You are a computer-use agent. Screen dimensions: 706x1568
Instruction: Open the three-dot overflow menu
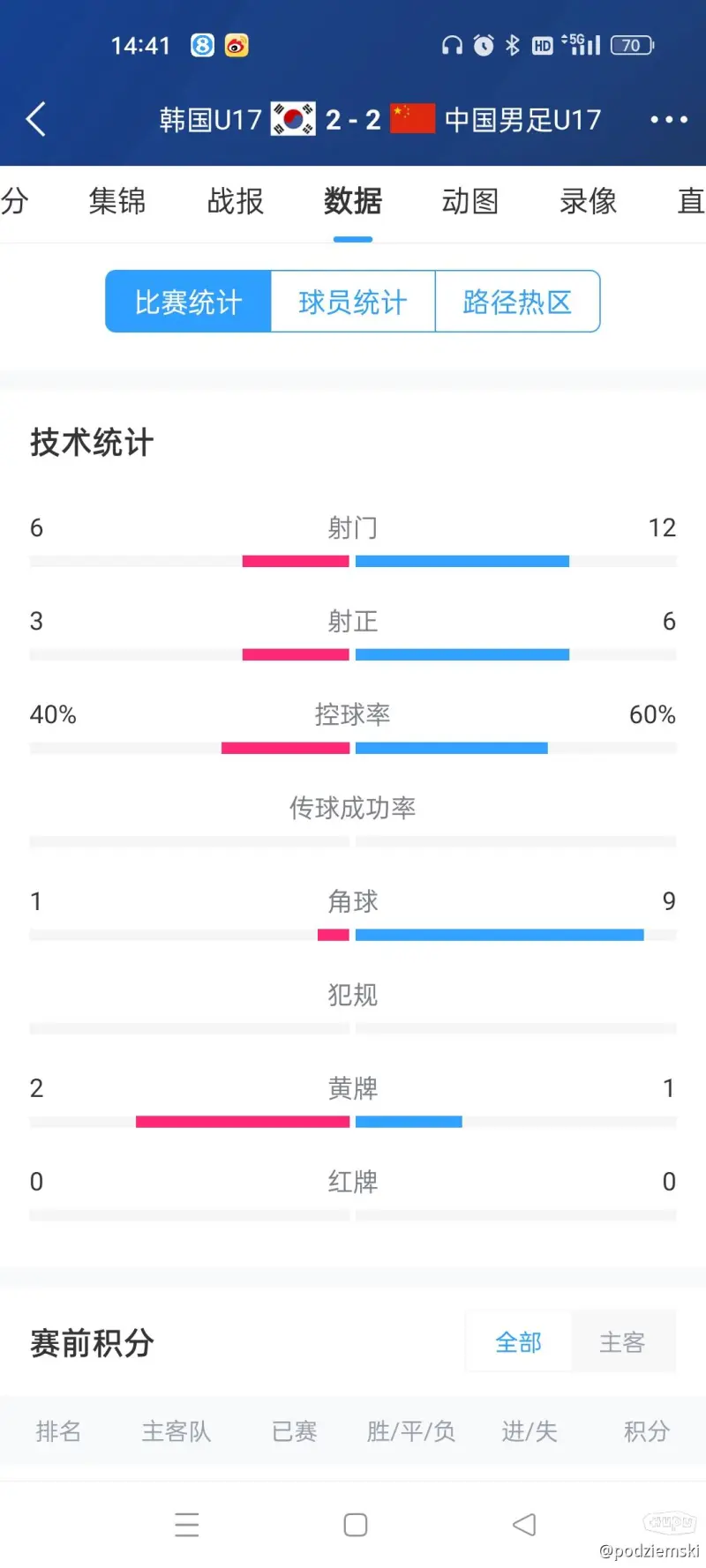pos(668,119)
